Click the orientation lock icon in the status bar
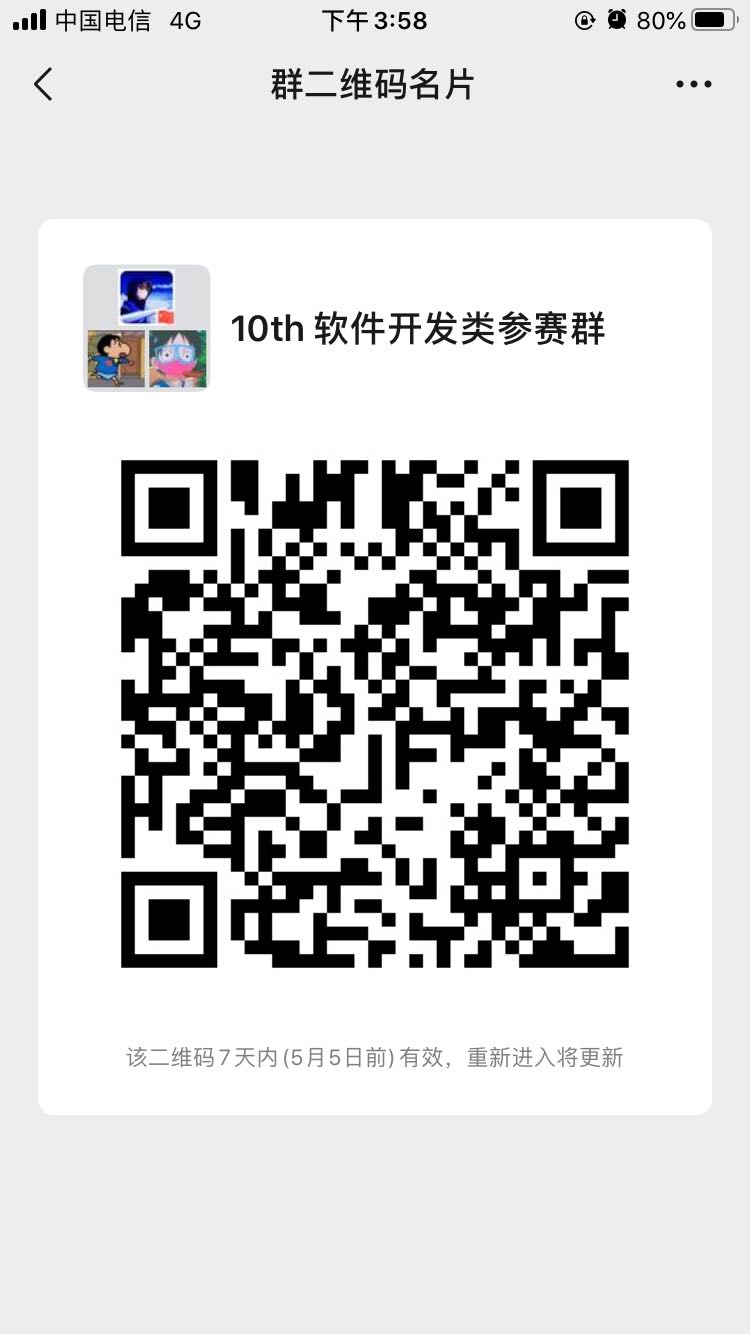 (583, 18)
